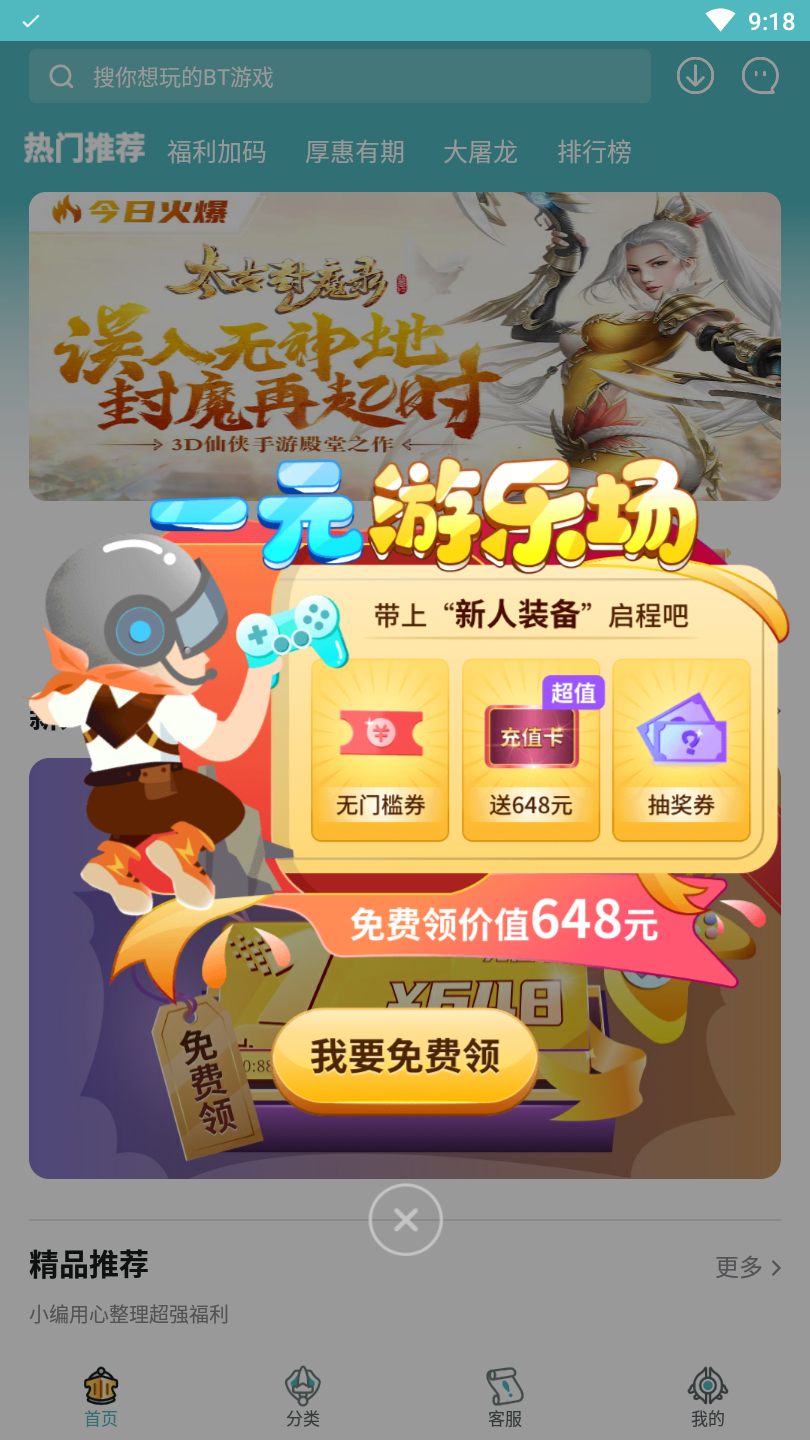810x1440 pixels.
Task: Open the 排行榜 tab
Action: (594, 152)
